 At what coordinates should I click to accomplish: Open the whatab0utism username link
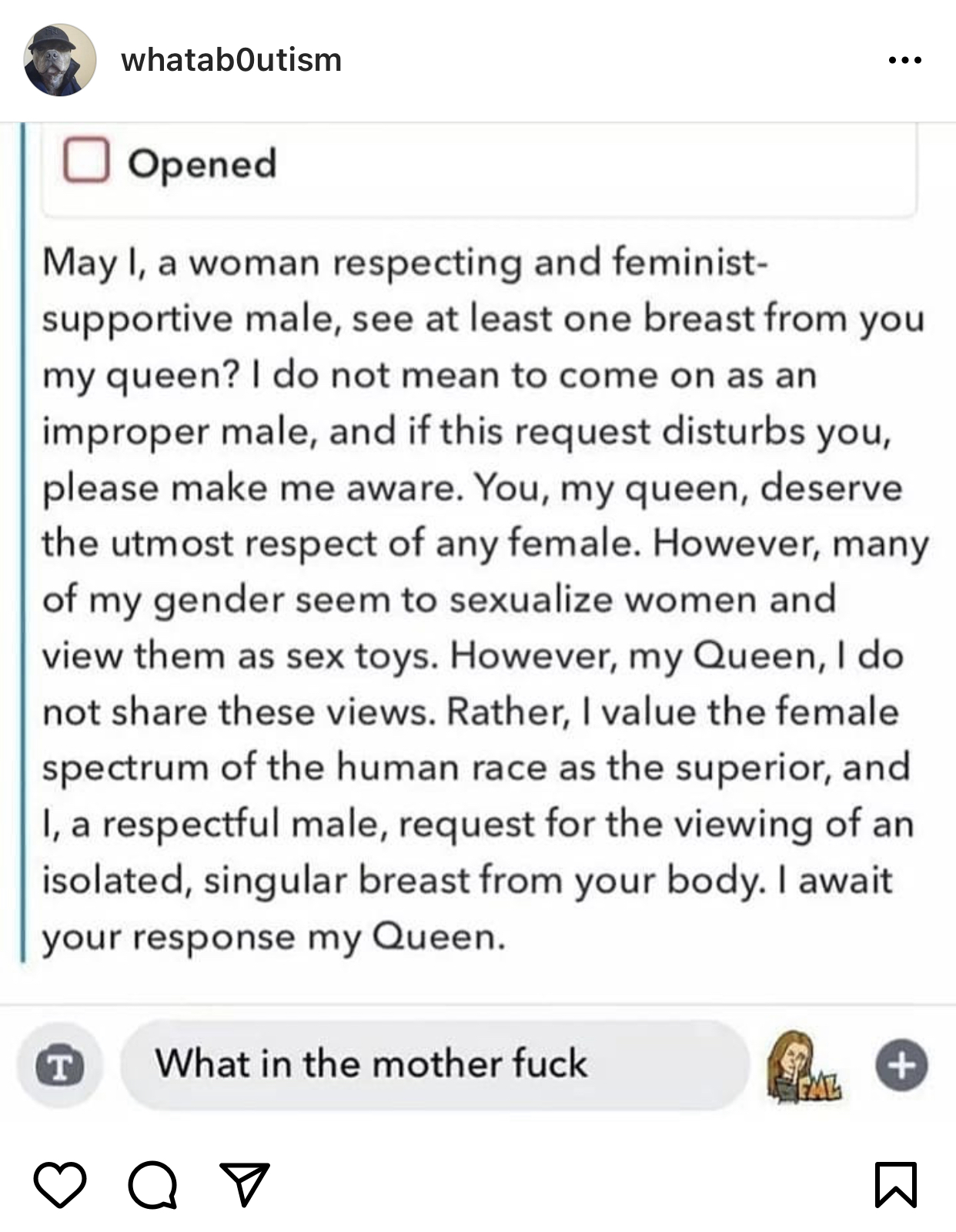pyautogui.click(x=231, y=60)
